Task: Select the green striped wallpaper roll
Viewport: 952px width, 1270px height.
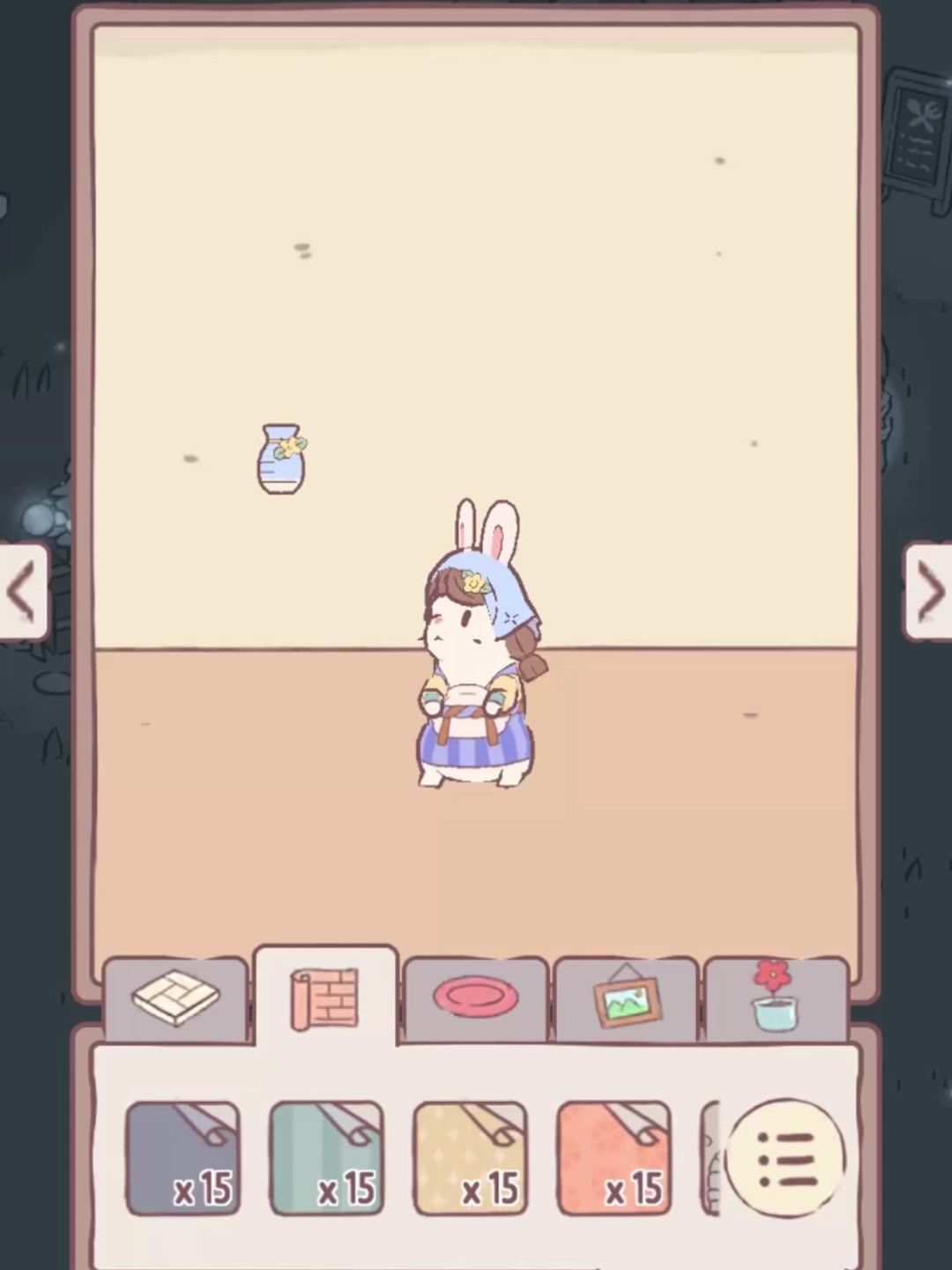Action: click(x=326, y=1158)
